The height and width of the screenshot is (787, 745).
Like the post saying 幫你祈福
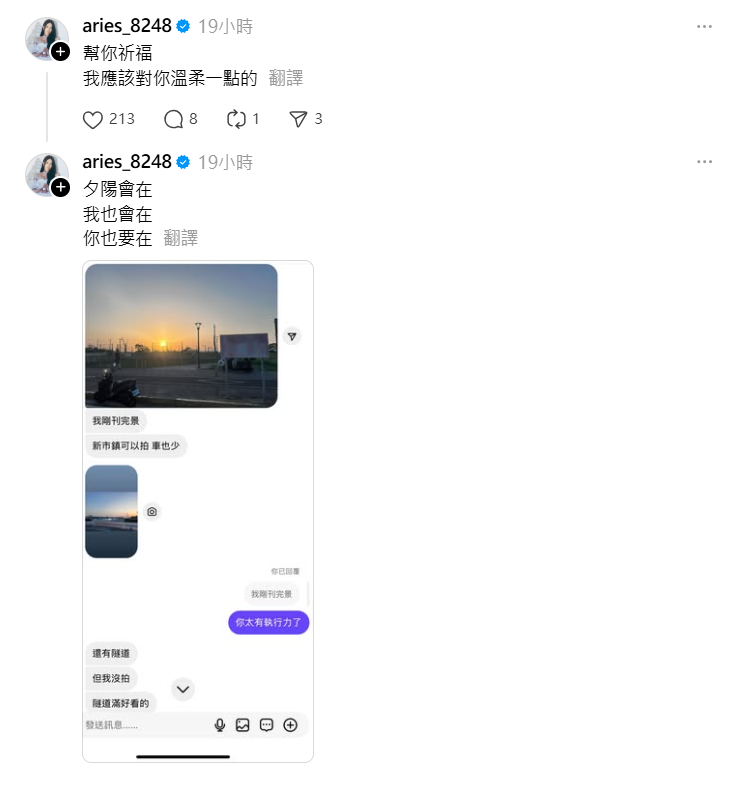coord(93,119)
